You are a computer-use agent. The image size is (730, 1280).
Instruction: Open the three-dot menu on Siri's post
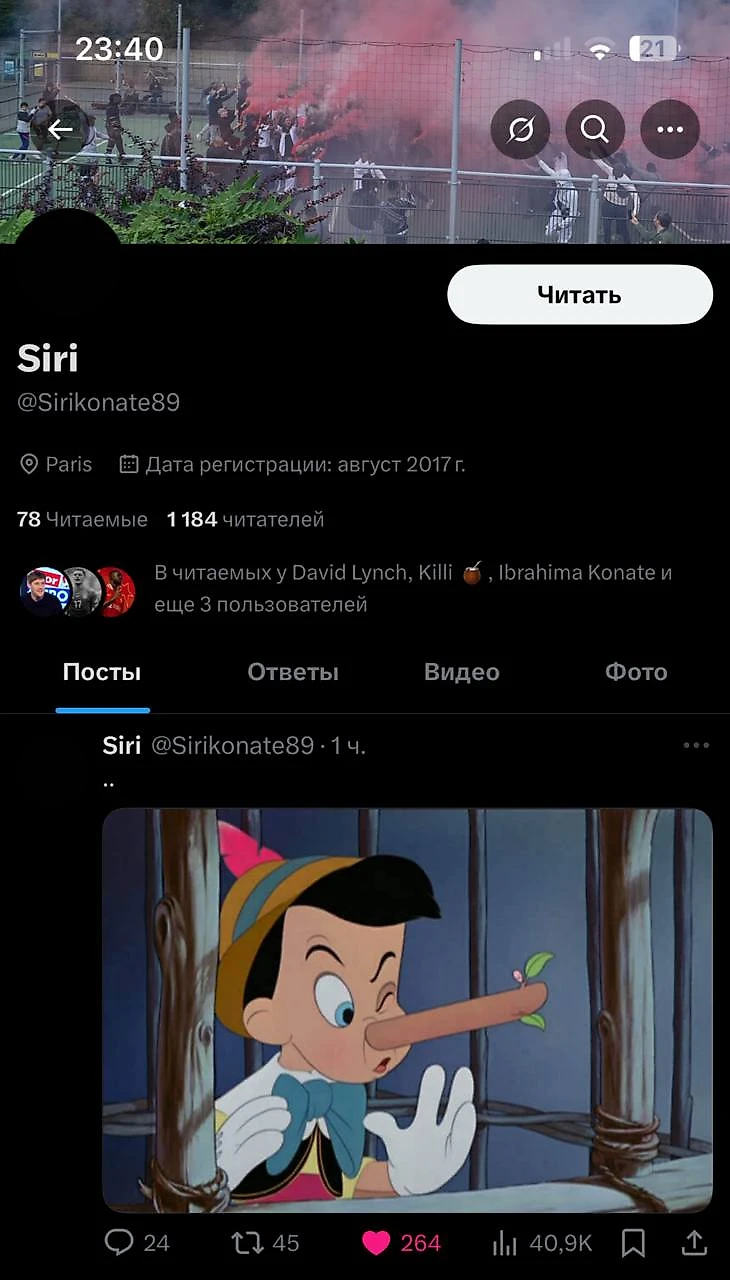click(x=695, y=745)
